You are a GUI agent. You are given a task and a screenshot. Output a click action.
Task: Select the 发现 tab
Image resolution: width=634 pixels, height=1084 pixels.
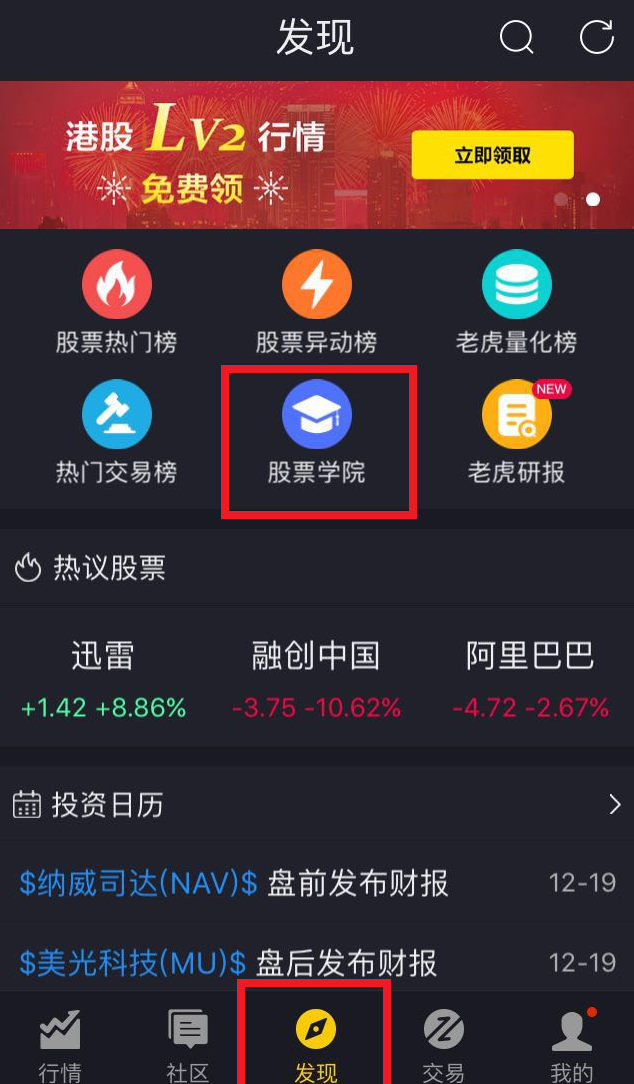point(316,1044)
